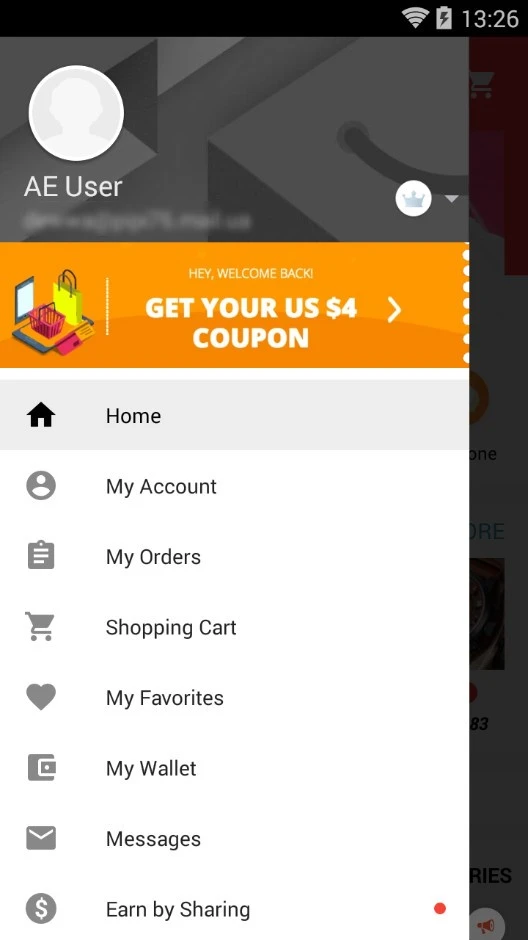Screen dimensions: 528x940
Task: Claim the US $4 coupon banner
Action: [234, 305]
